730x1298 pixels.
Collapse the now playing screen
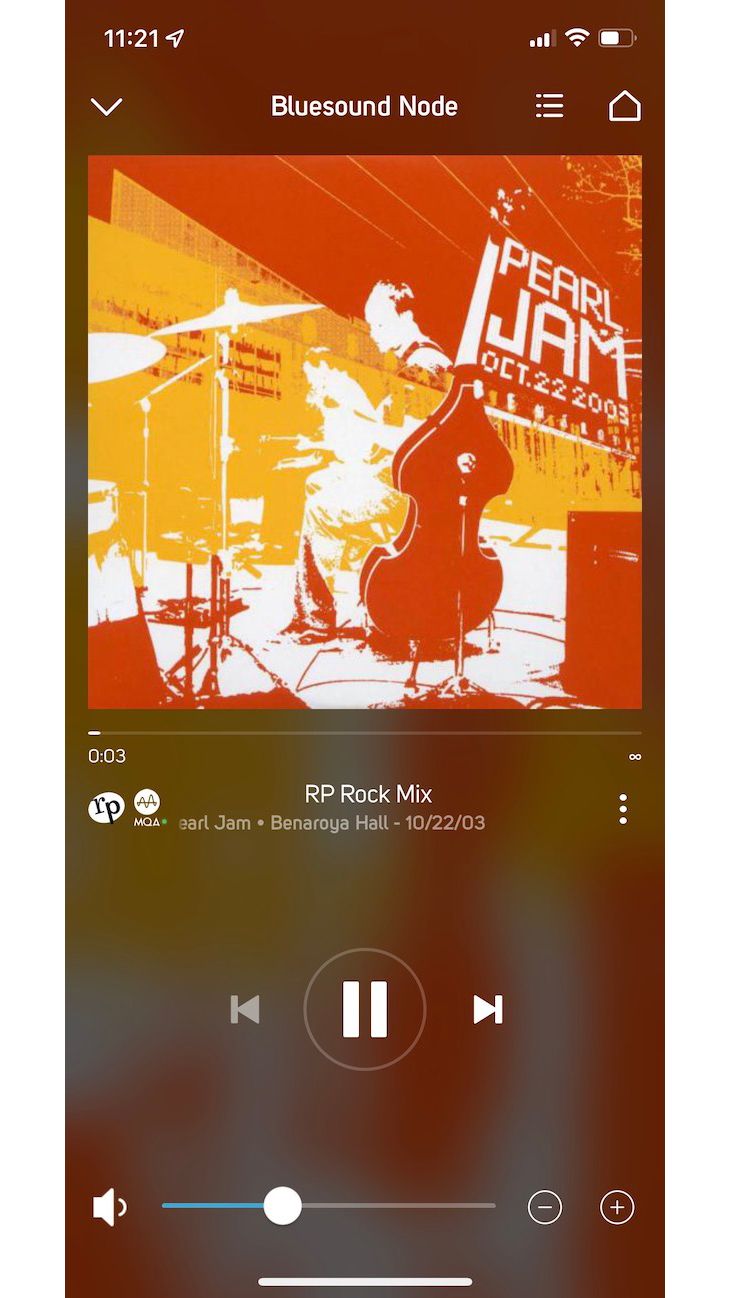(106, 106)
